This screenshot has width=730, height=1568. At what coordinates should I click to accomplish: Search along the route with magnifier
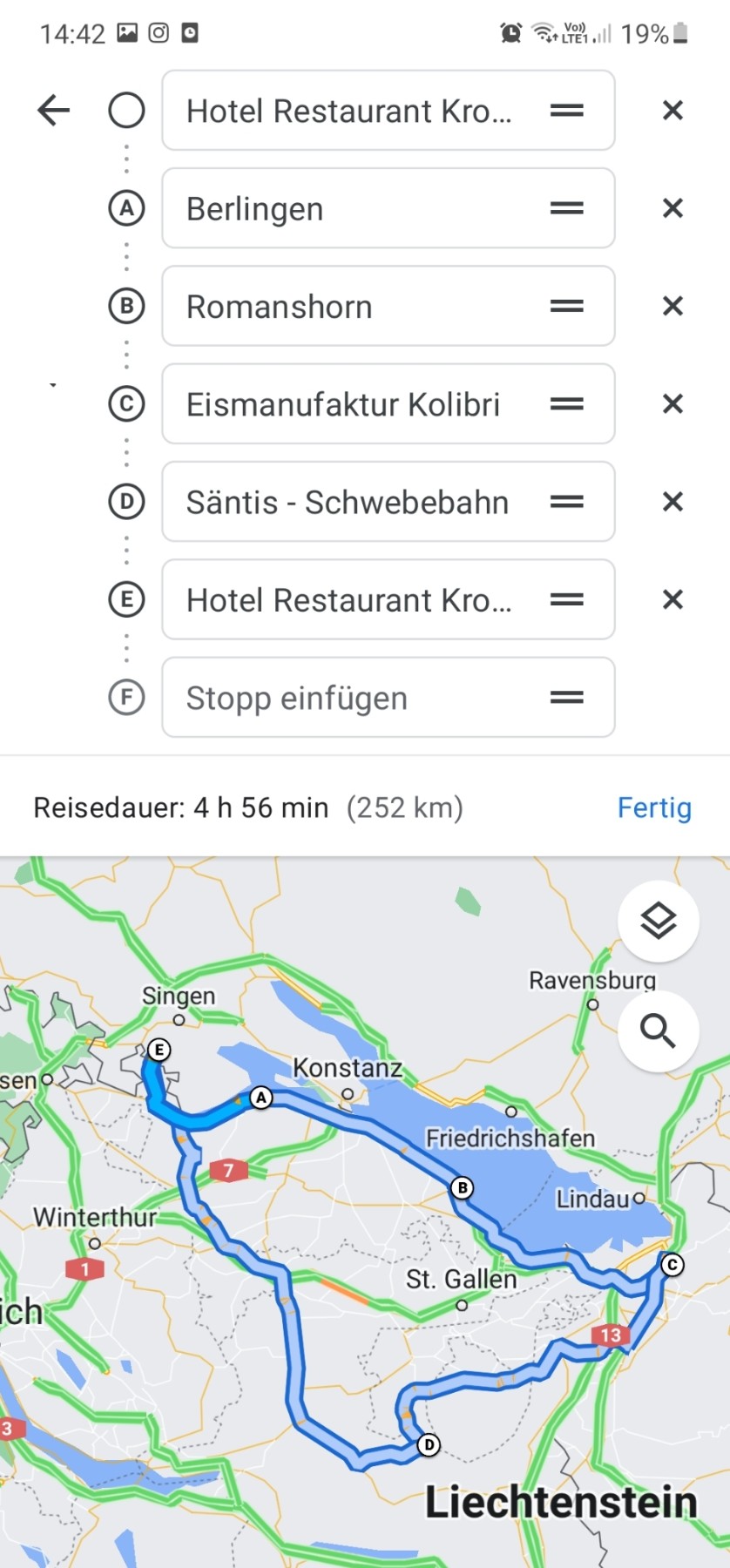coord(658,1031)
